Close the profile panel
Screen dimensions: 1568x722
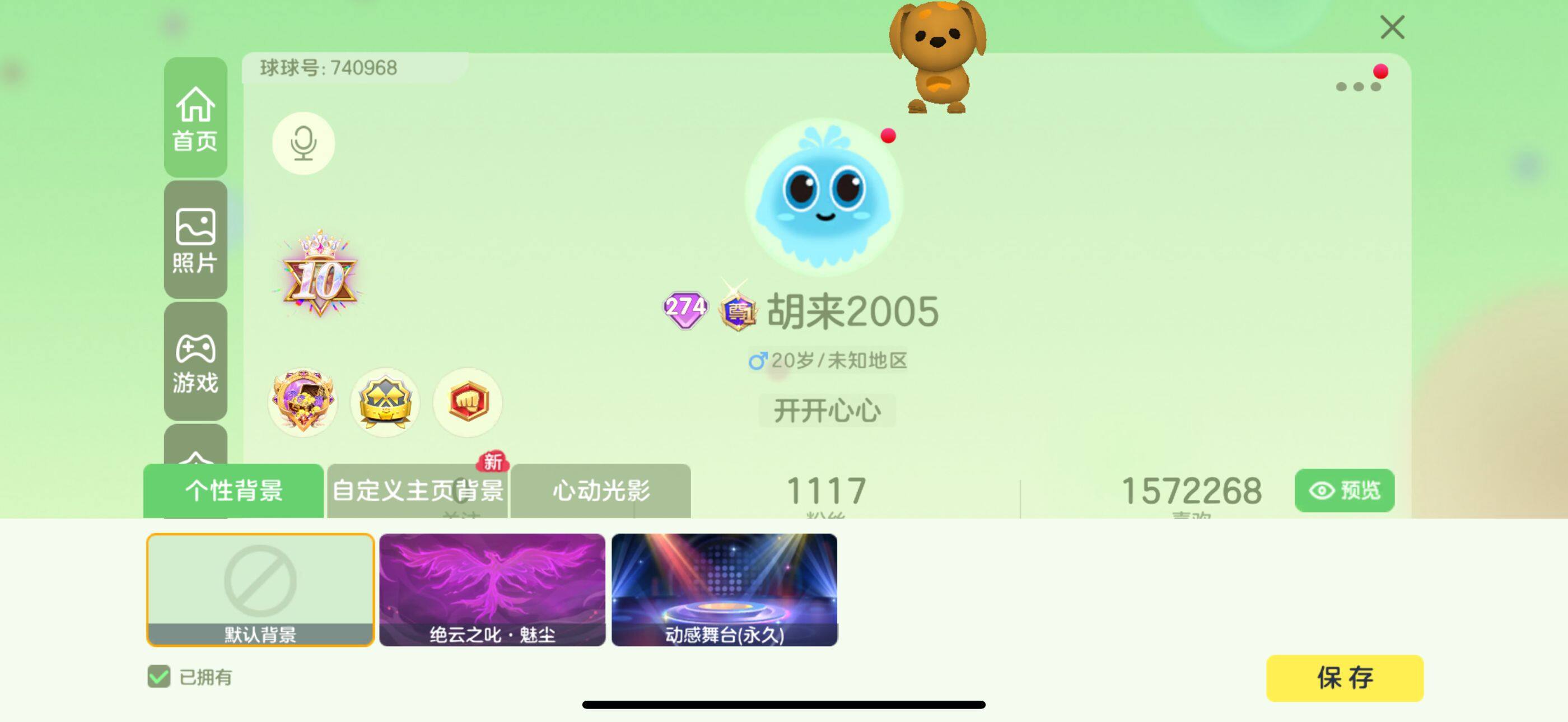tap(1392, 27)
